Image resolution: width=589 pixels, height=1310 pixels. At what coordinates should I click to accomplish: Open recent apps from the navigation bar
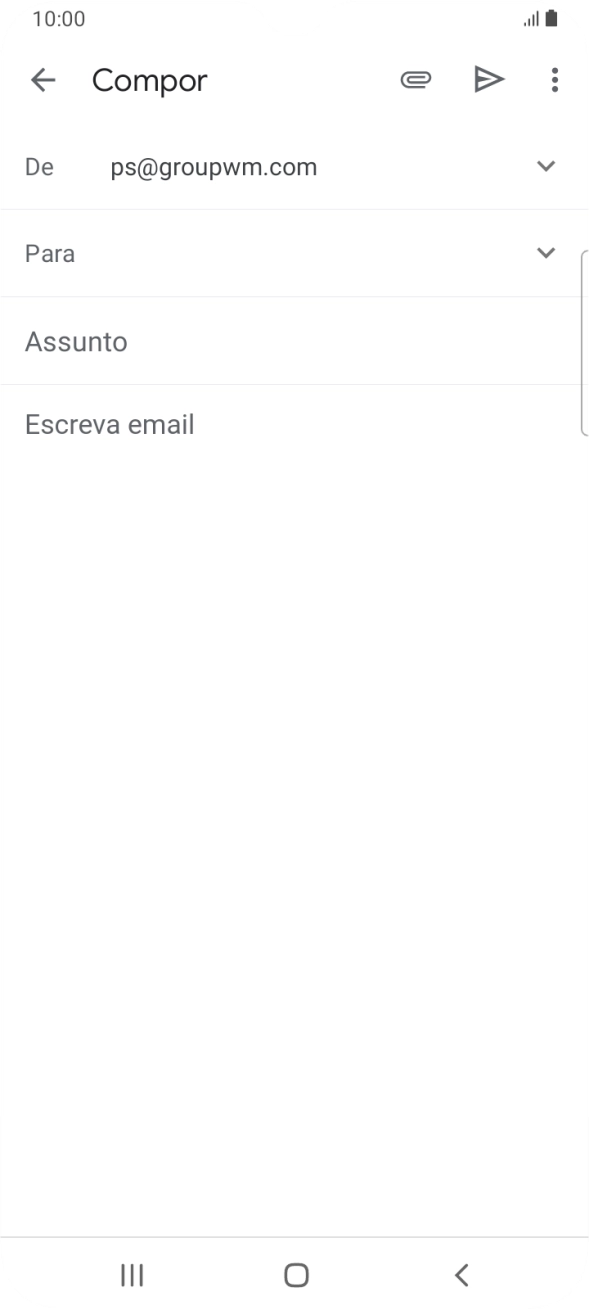point(131,1274)
